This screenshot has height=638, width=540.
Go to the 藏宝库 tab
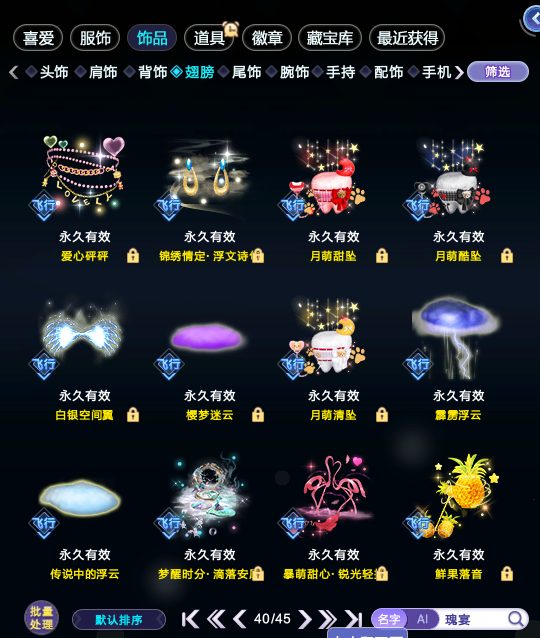tap(330, 38)
